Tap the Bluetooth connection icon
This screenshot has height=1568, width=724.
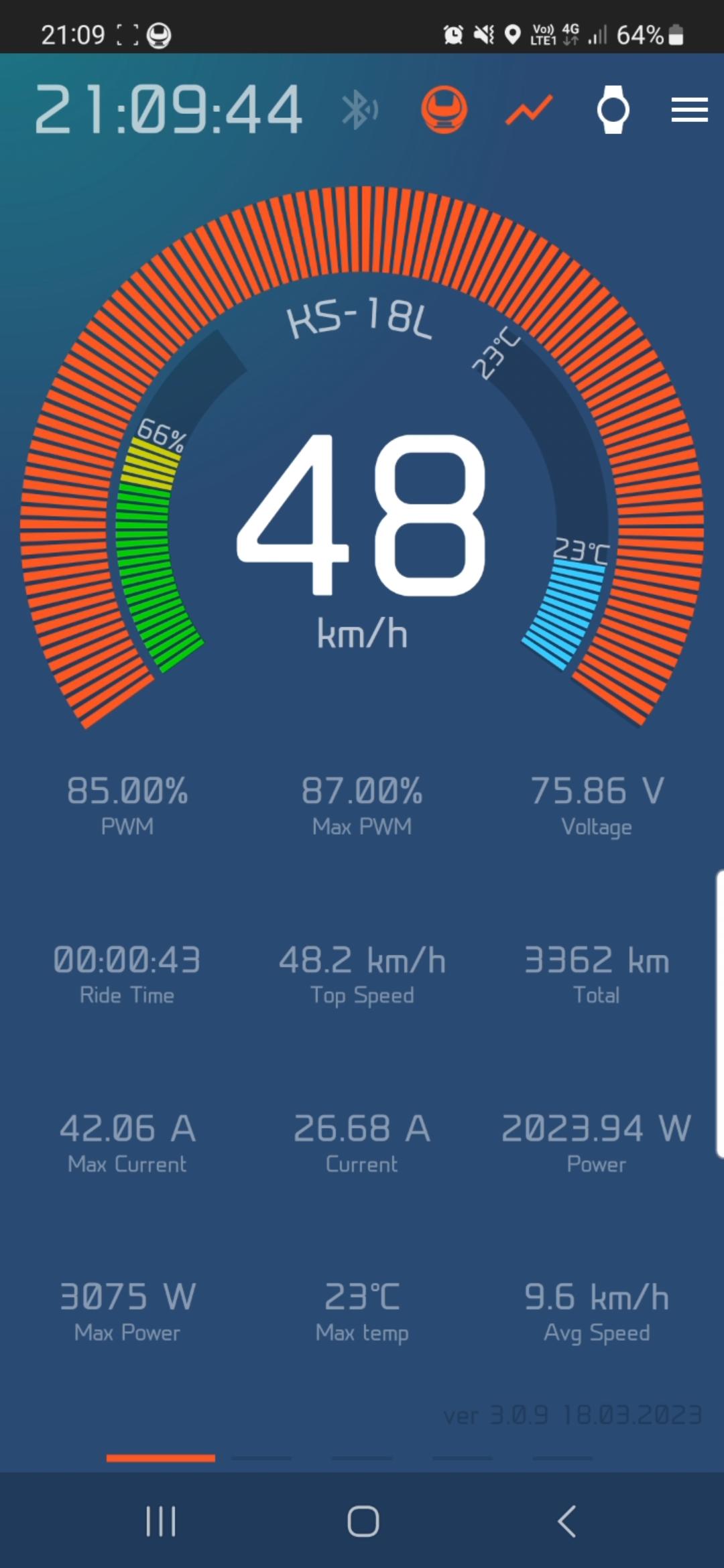360,110
